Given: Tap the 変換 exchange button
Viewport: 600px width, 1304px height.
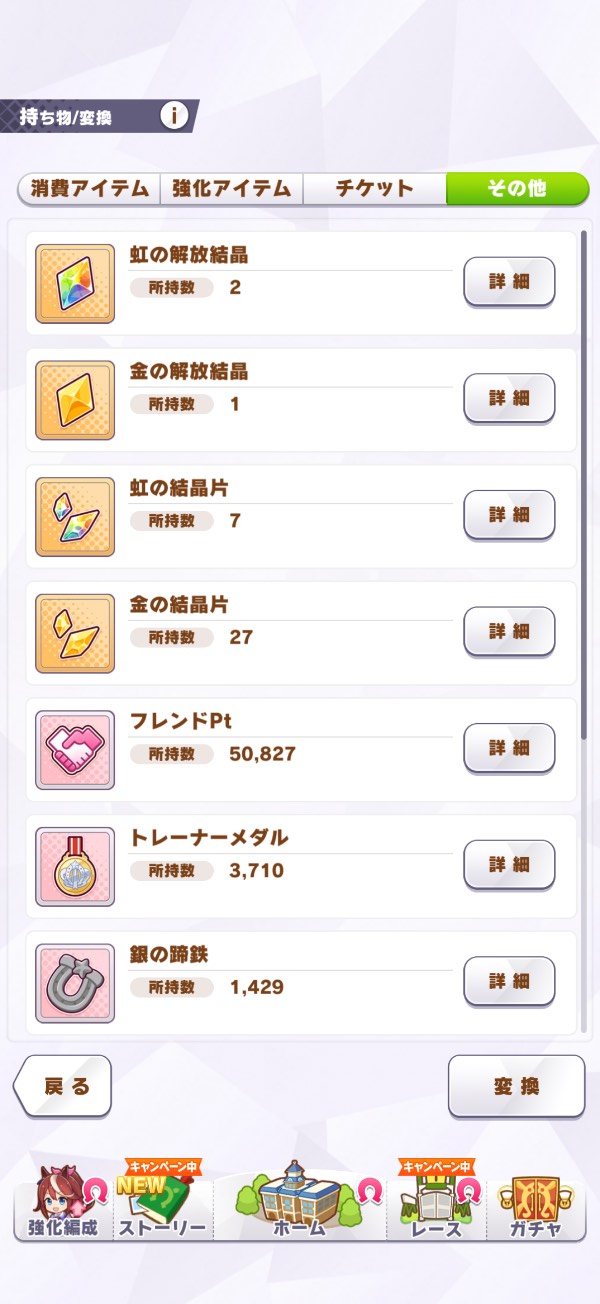Looking at the screenshot, I should (x=516, y=1086).
